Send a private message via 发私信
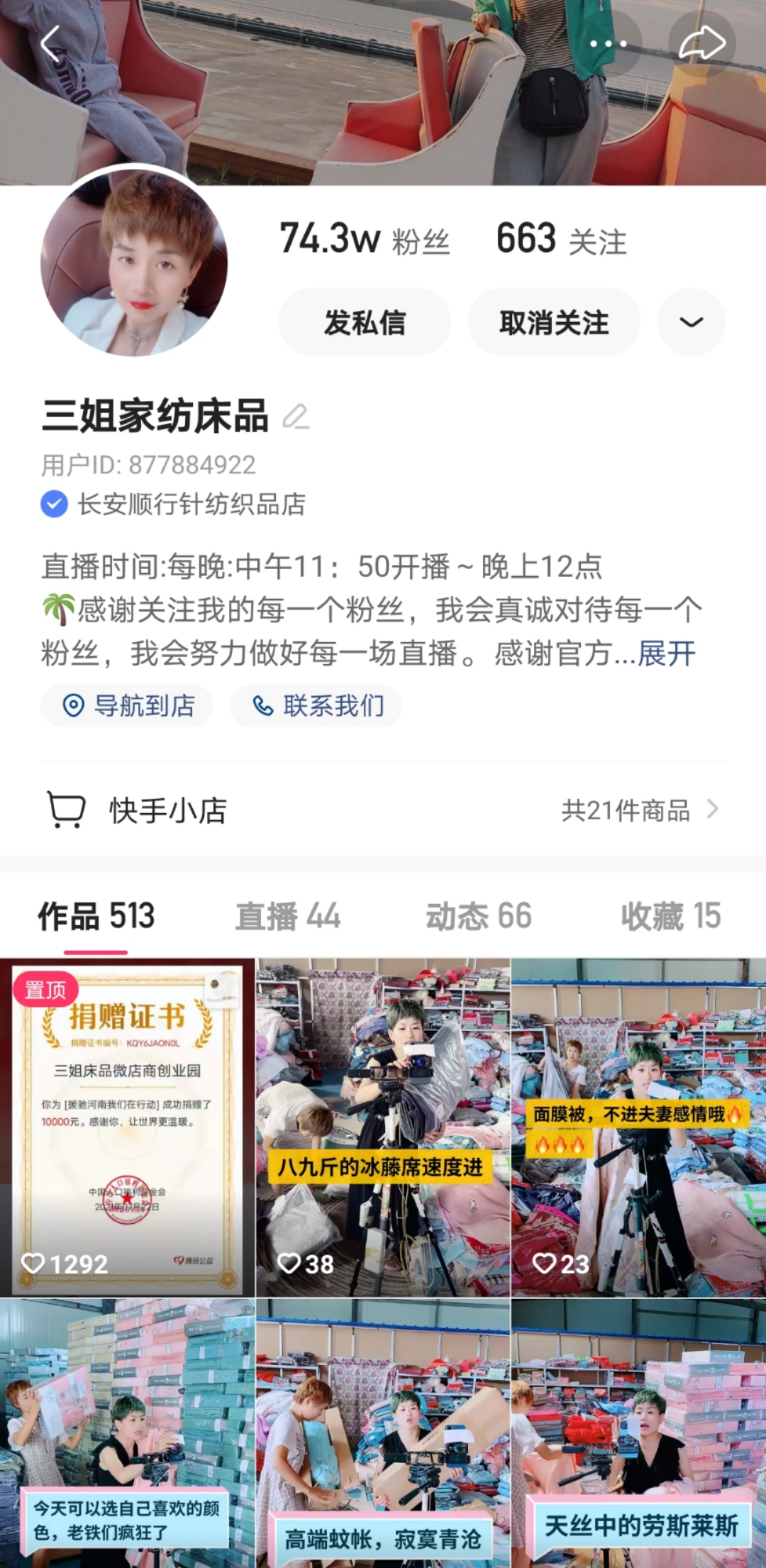Screen dimensions: 766x1568 (365, 322)
